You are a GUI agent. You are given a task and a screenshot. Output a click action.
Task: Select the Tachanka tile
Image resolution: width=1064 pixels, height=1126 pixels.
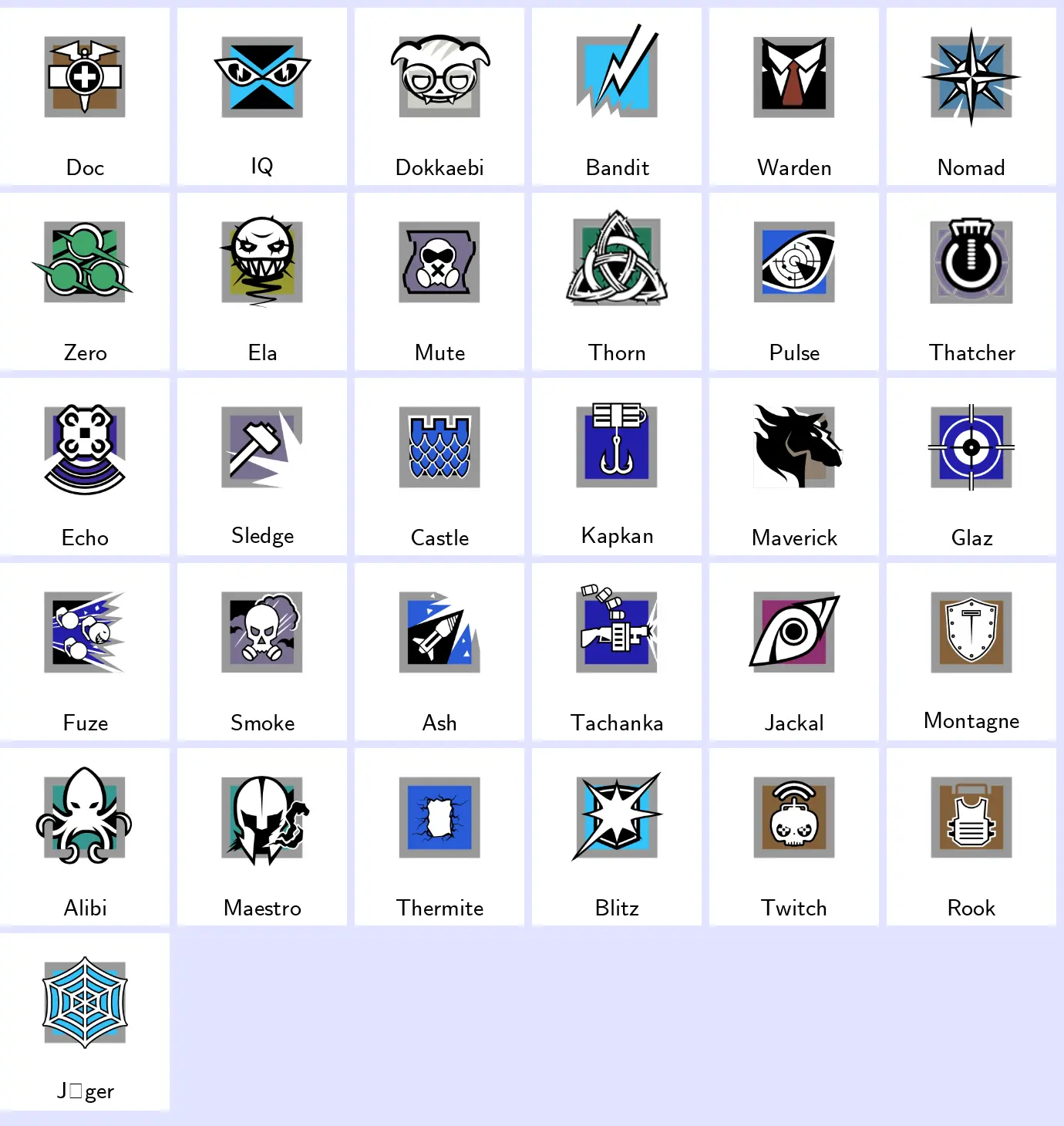617,652
